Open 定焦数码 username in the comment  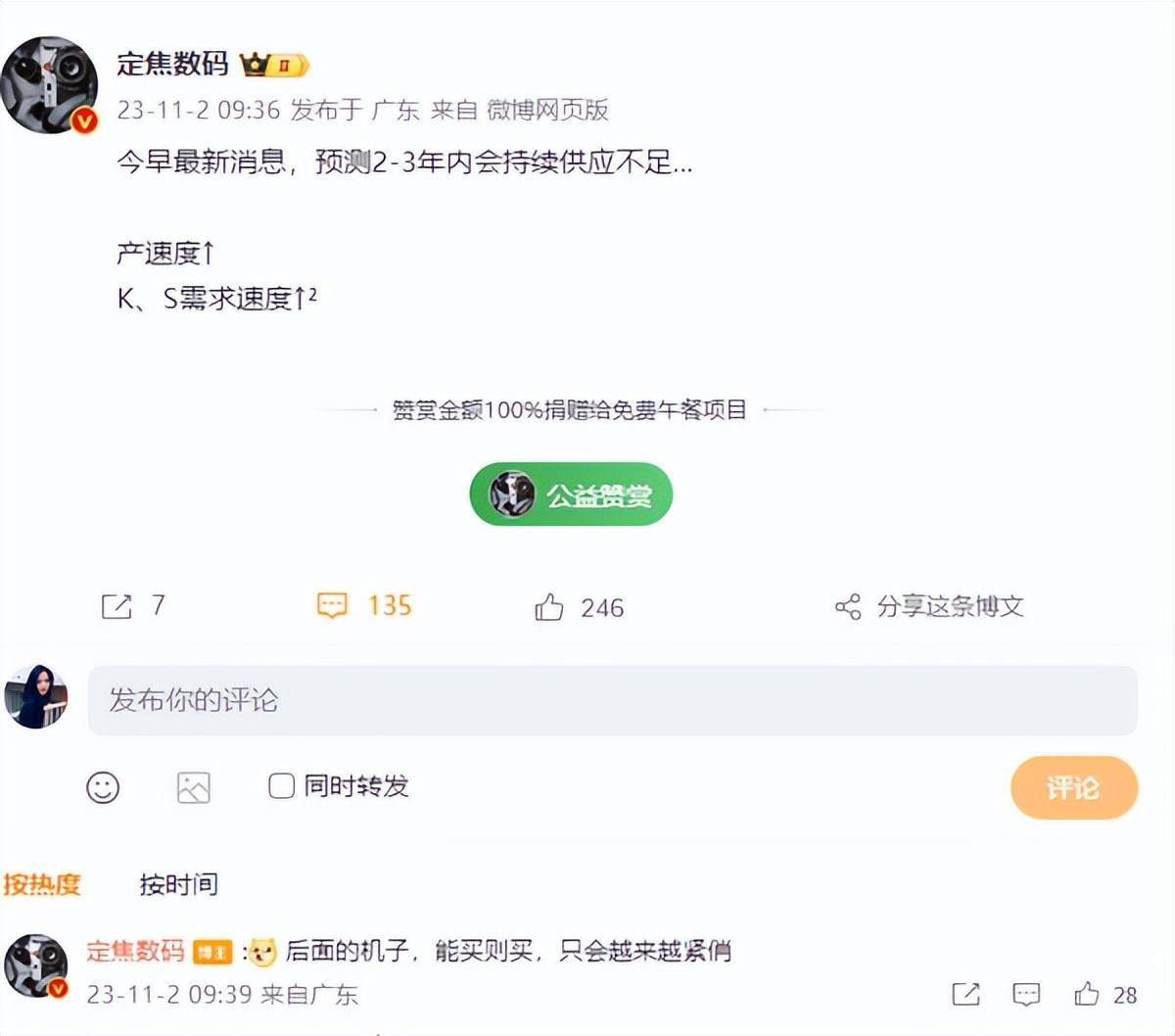click(x=135, y=950)
